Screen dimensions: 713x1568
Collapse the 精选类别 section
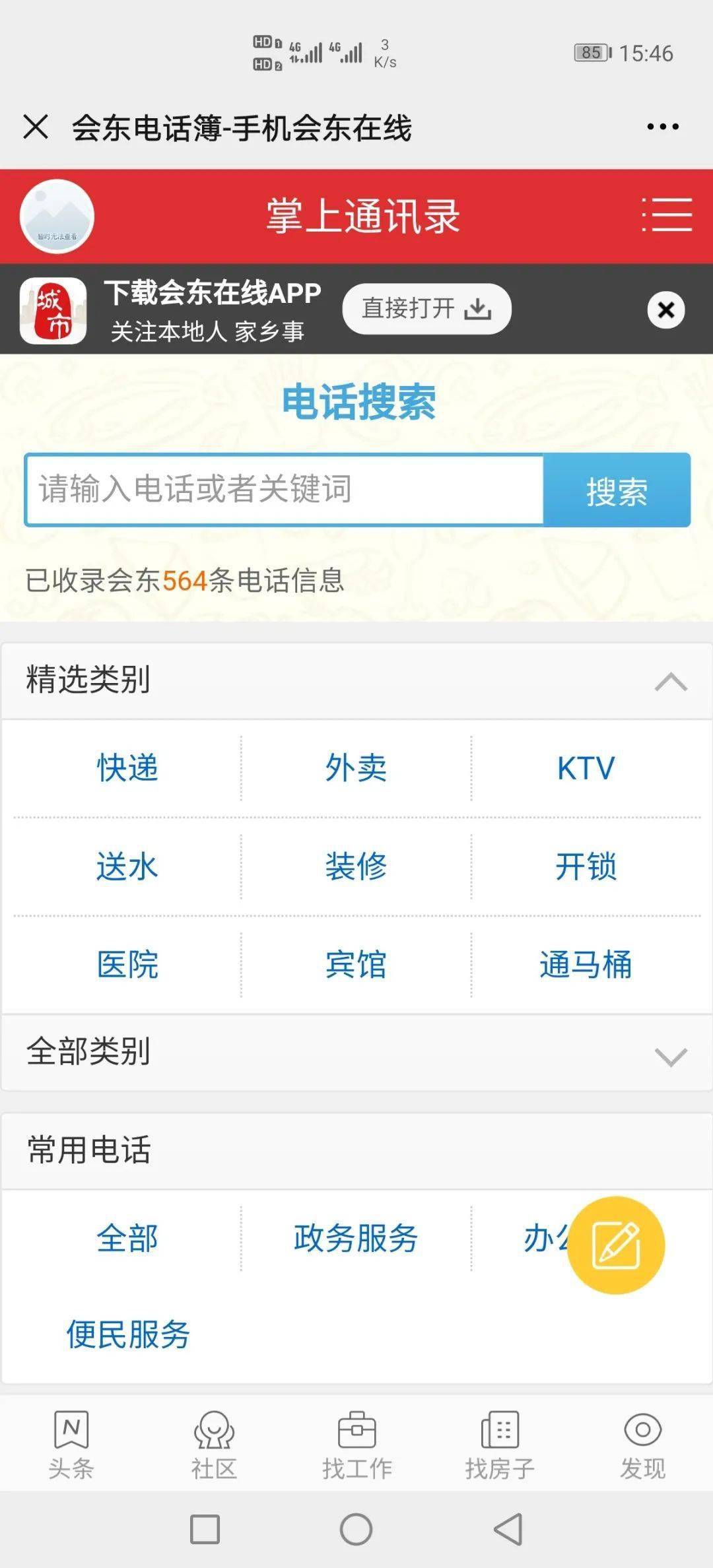671,680
